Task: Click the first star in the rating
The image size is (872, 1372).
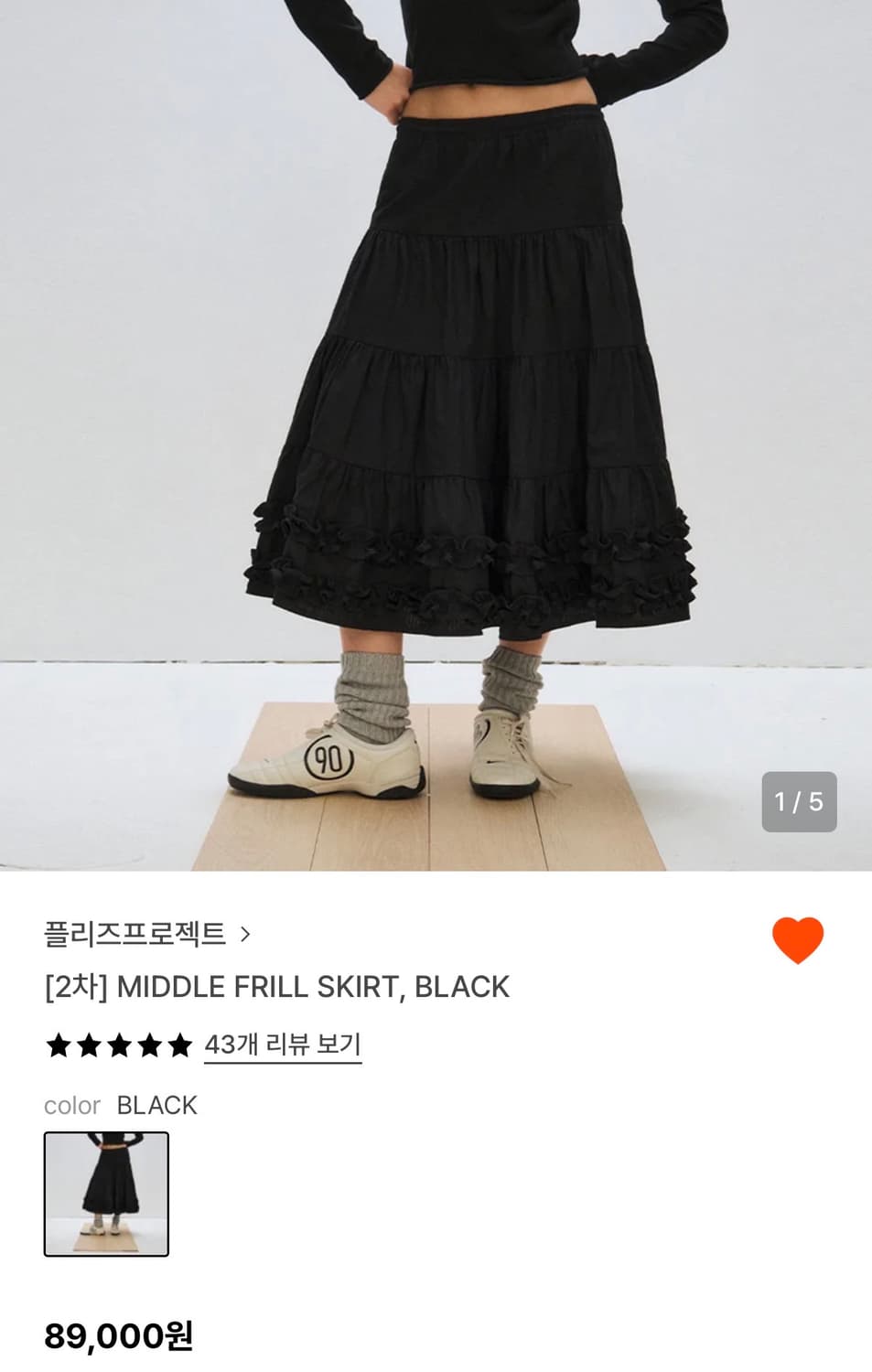Action: click(x=58, y=1046)
